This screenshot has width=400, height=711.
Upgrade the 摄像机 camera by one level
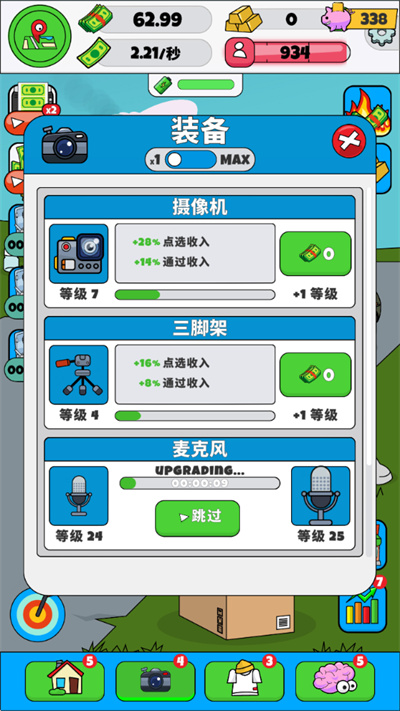point(315,253)
